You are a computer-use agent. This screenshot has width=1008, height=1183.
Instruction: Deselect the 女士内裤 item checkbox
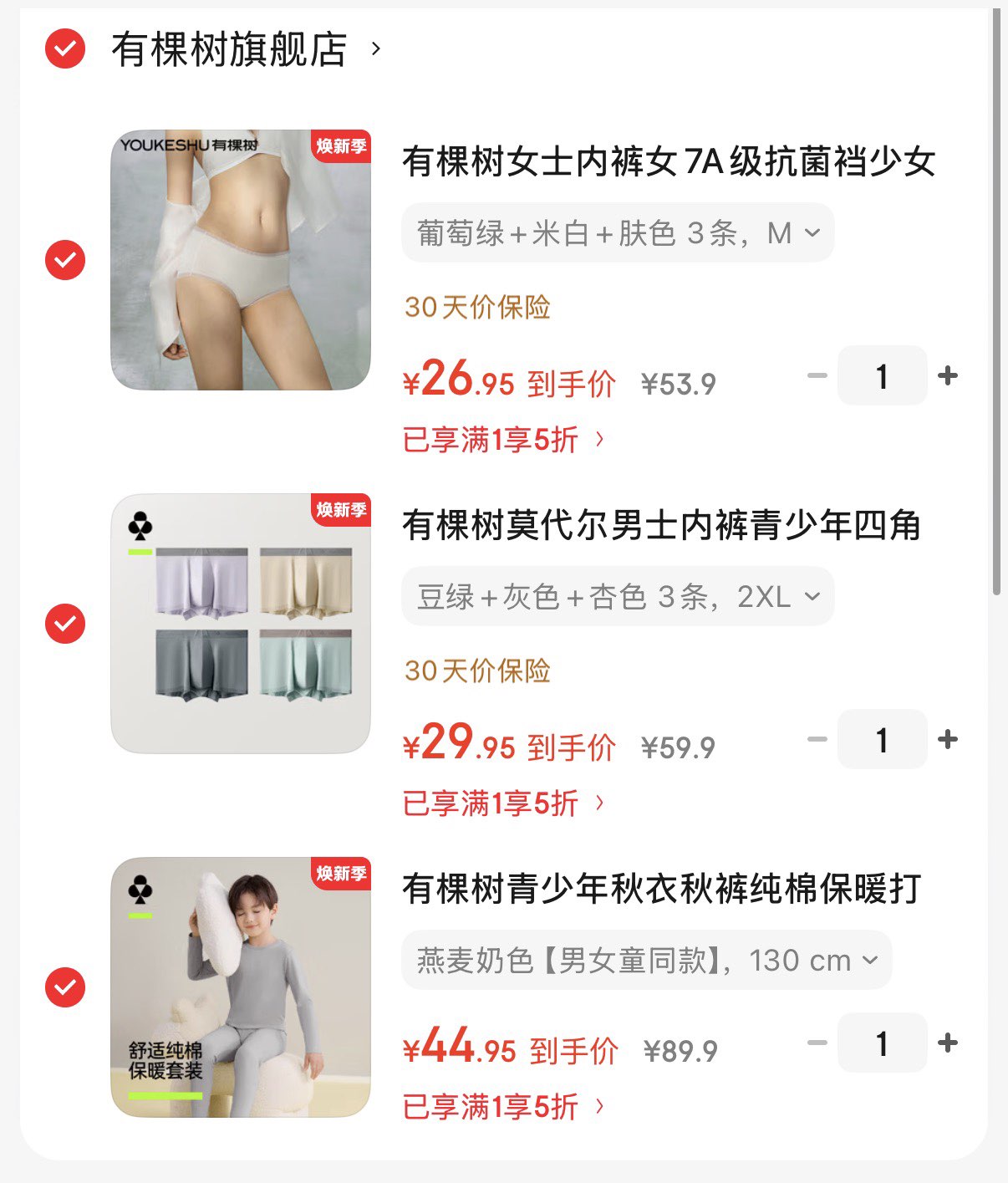tap(65, 260)
